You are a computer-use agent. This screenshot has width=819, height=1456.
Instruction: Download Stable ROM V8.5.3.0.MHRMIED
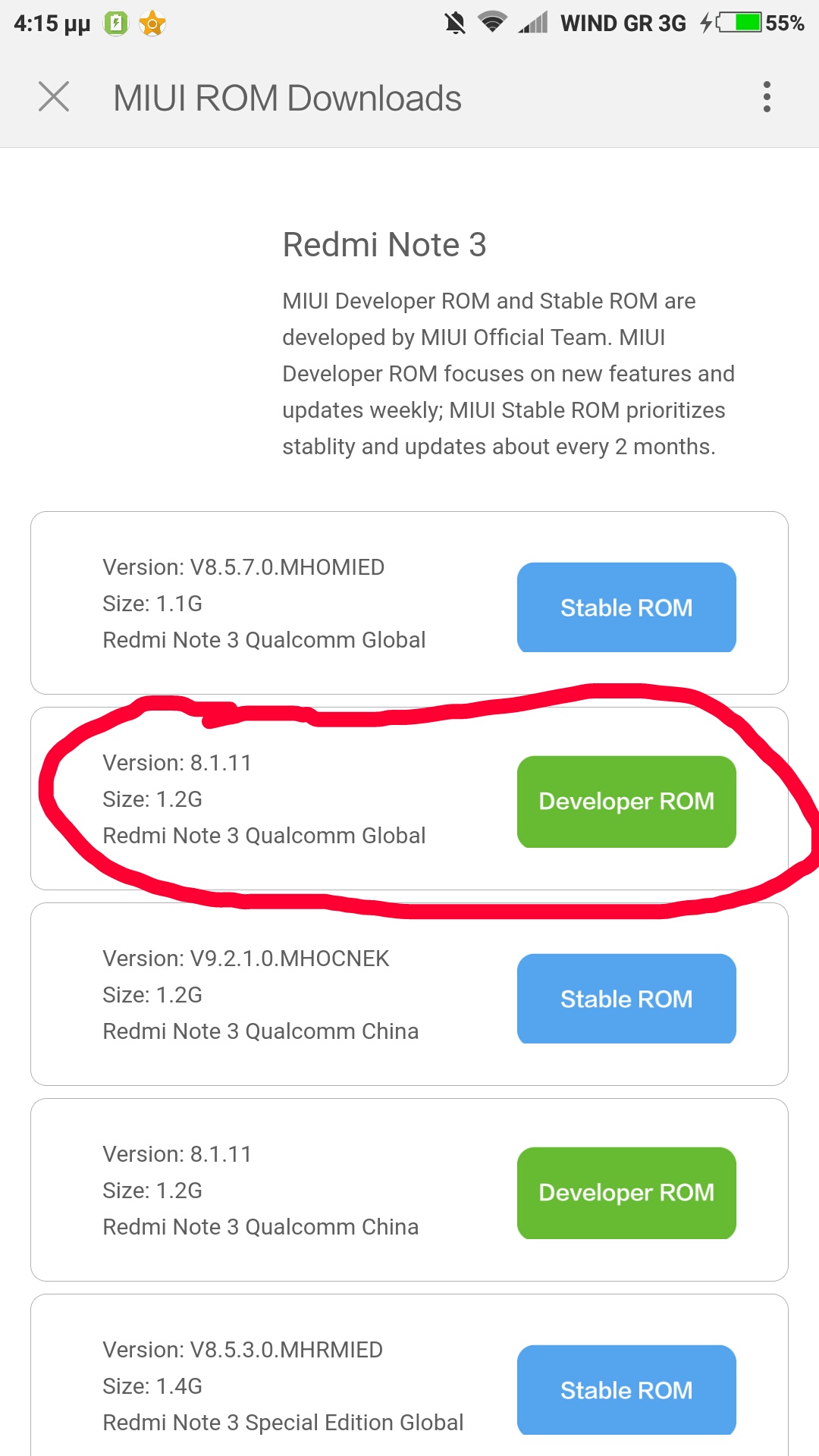626,1390
